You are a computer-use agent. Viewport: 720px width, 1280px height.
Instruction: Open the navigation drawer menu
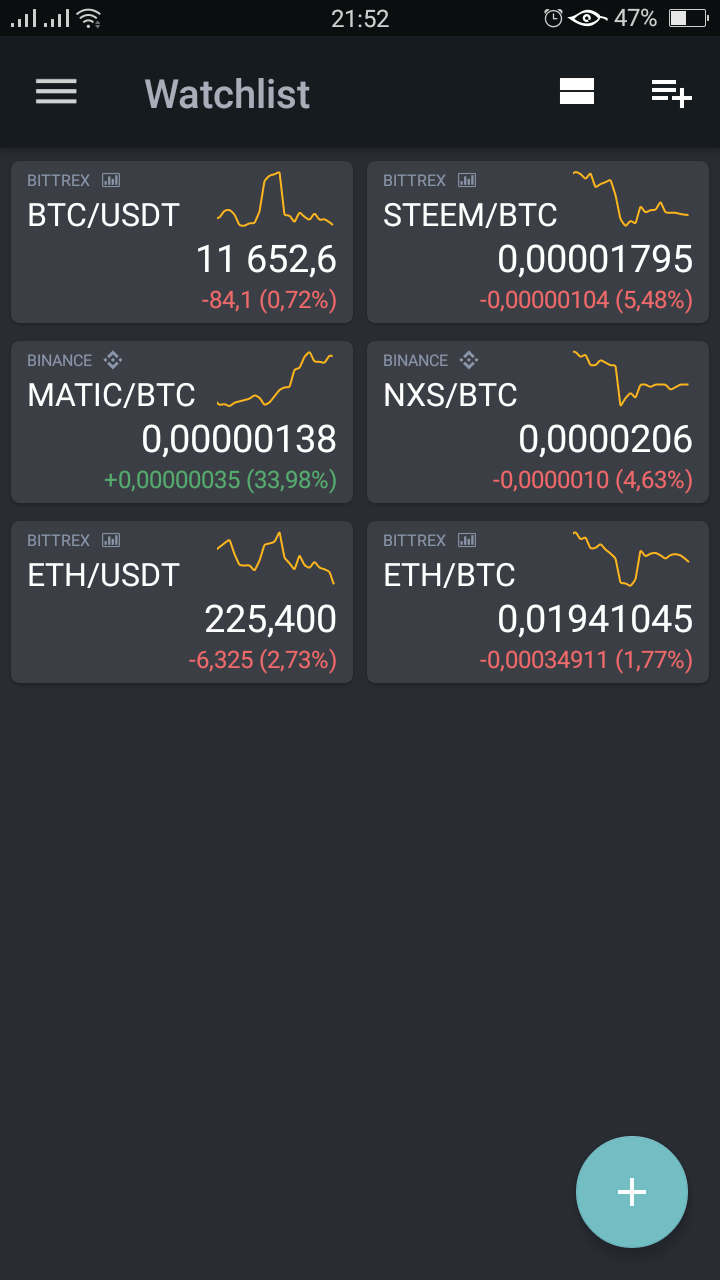pos(56,92)
